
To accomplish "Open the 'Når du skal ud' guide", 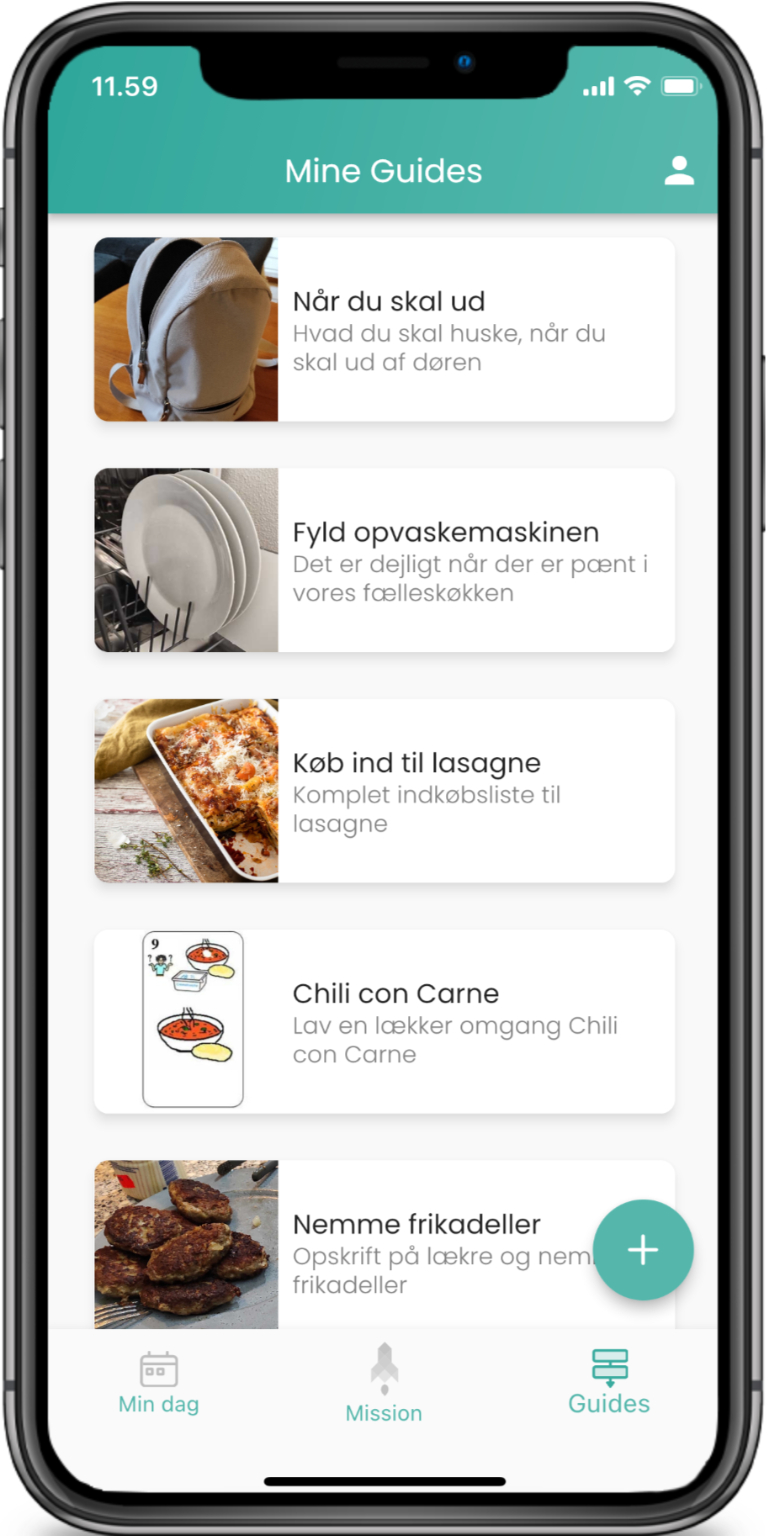I will [384, 329].
